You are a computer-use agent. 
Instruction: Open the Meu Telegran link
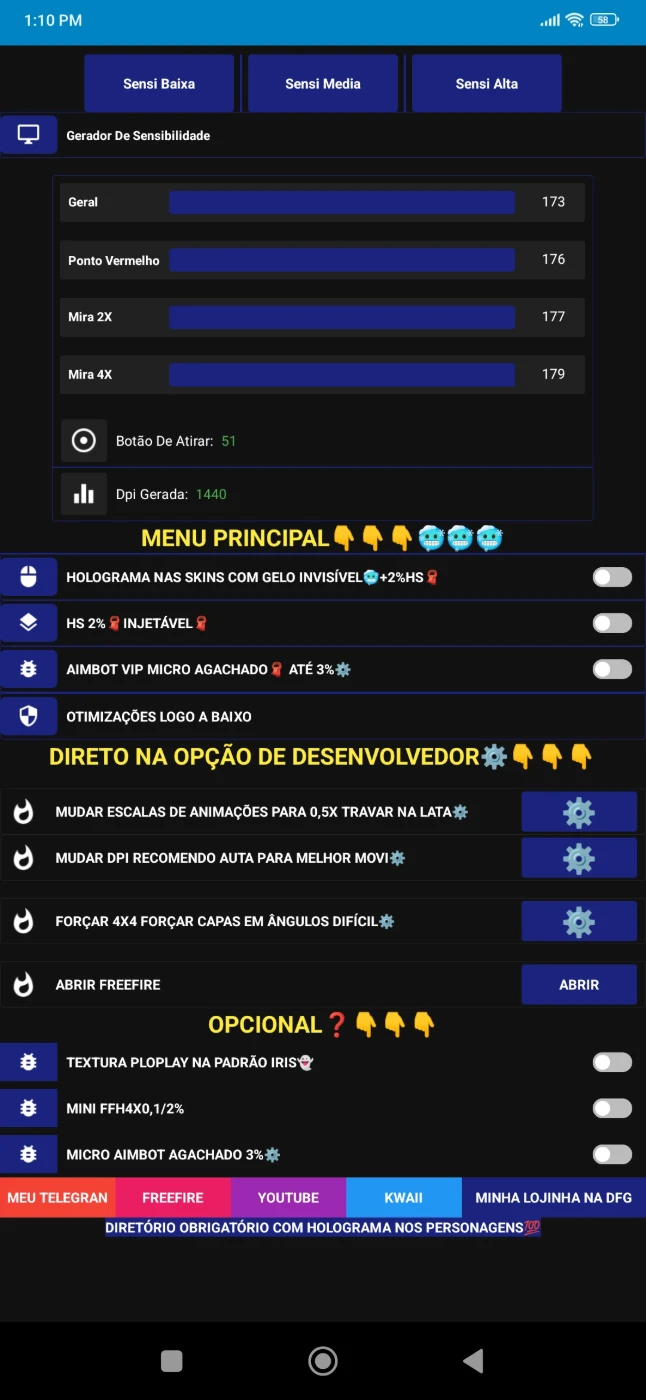coord(58,1197)
